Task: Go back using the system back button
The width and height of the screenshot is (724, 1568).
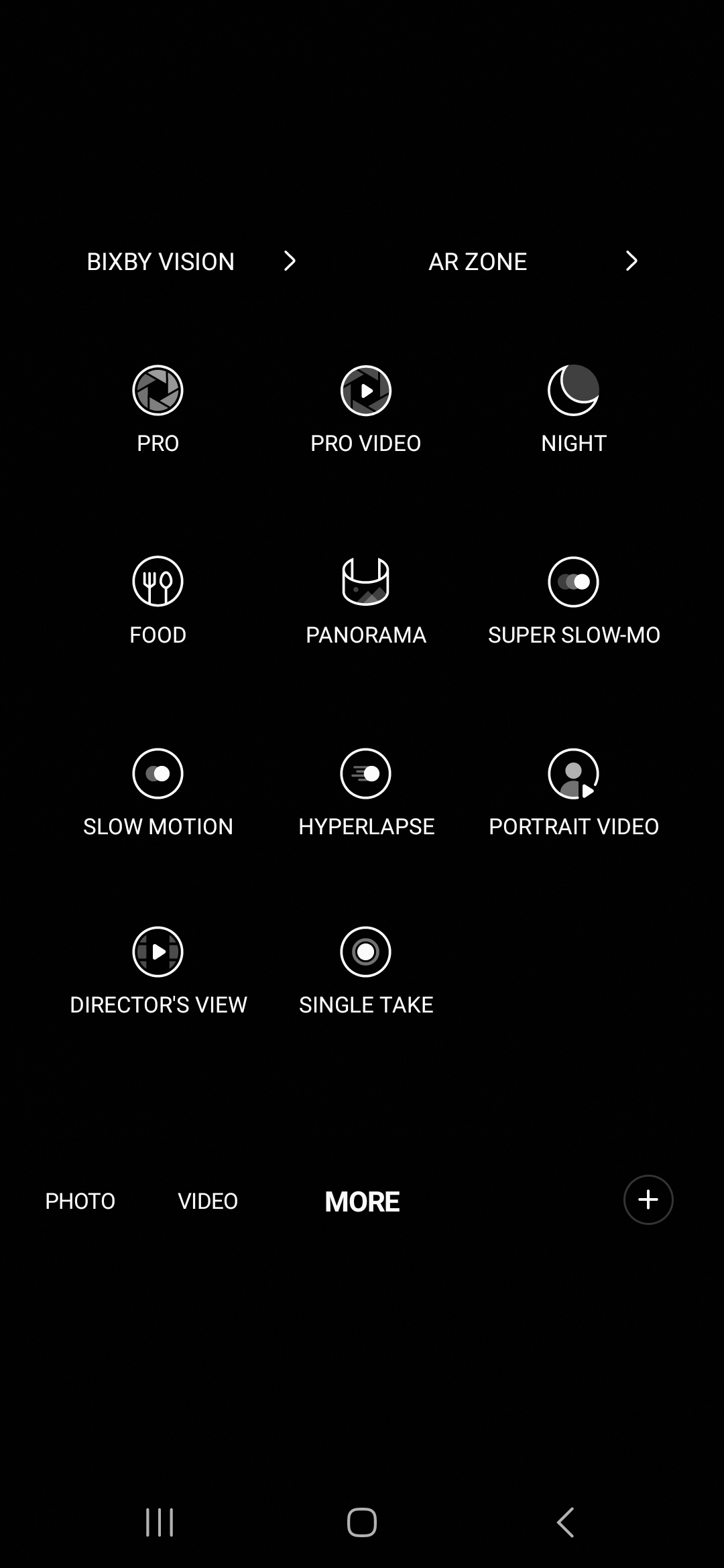Action: click(566, 1522)
